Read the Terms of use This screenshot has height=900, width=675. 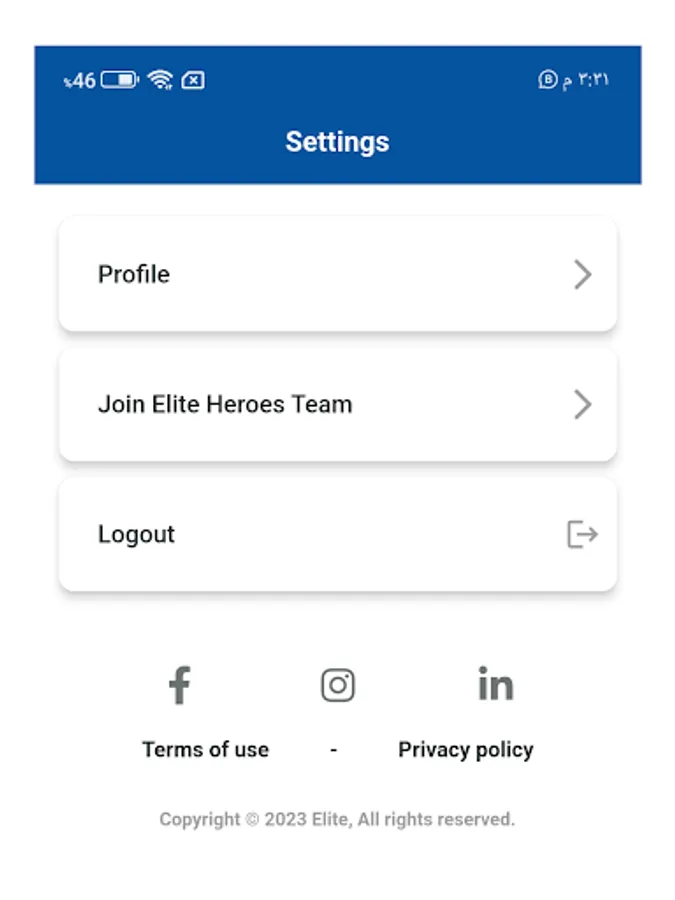tap(205, 749)
